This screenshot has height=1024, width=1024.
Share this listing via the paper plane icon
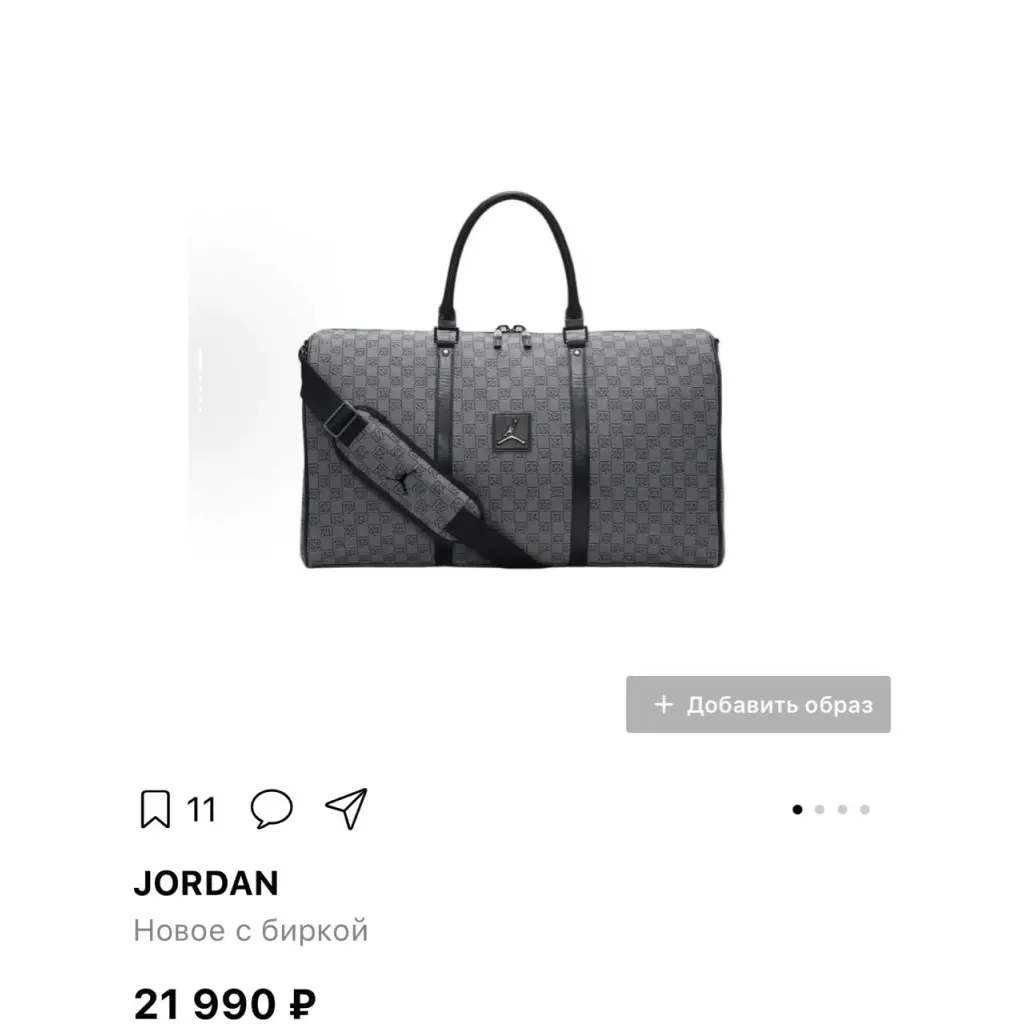[346, 808]
